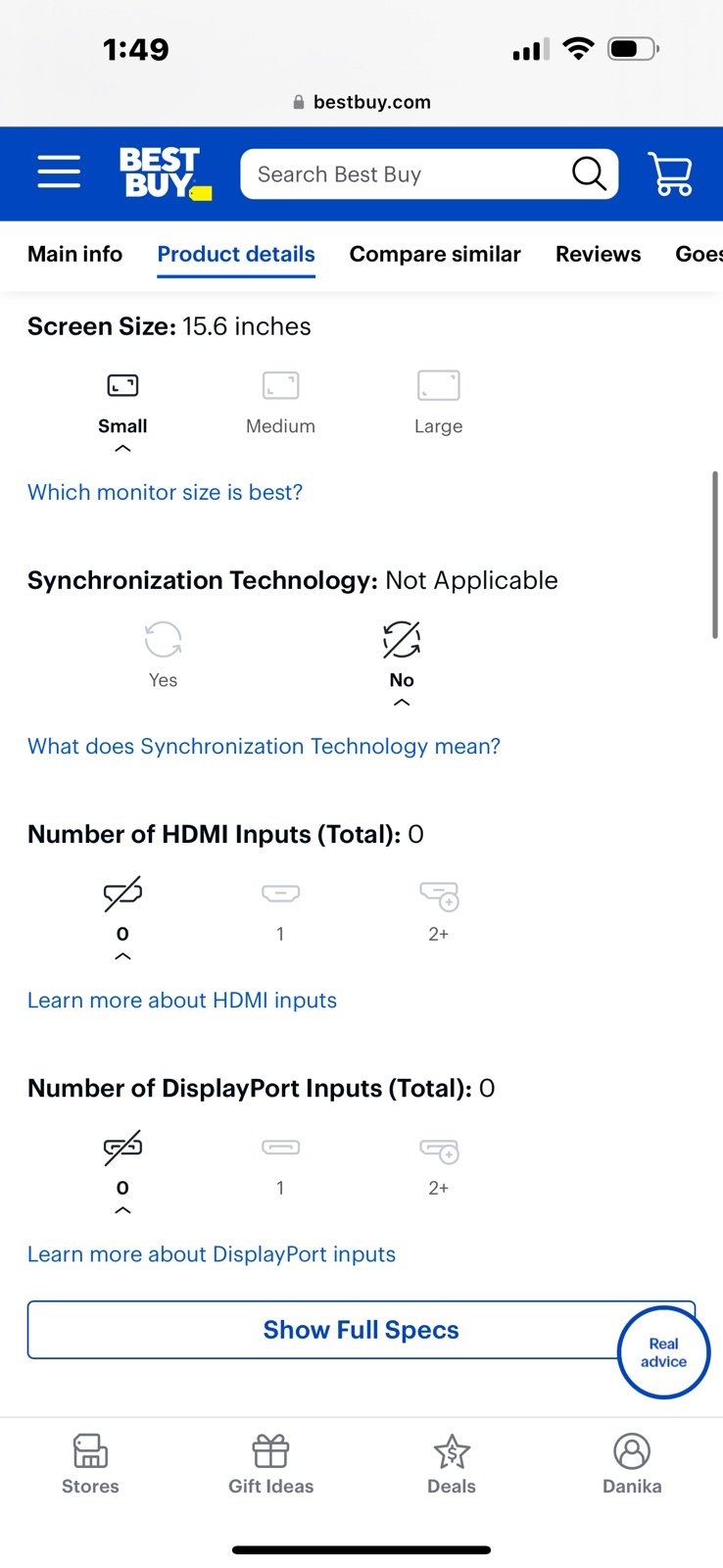Open the Deals tab

[452, 1464]
